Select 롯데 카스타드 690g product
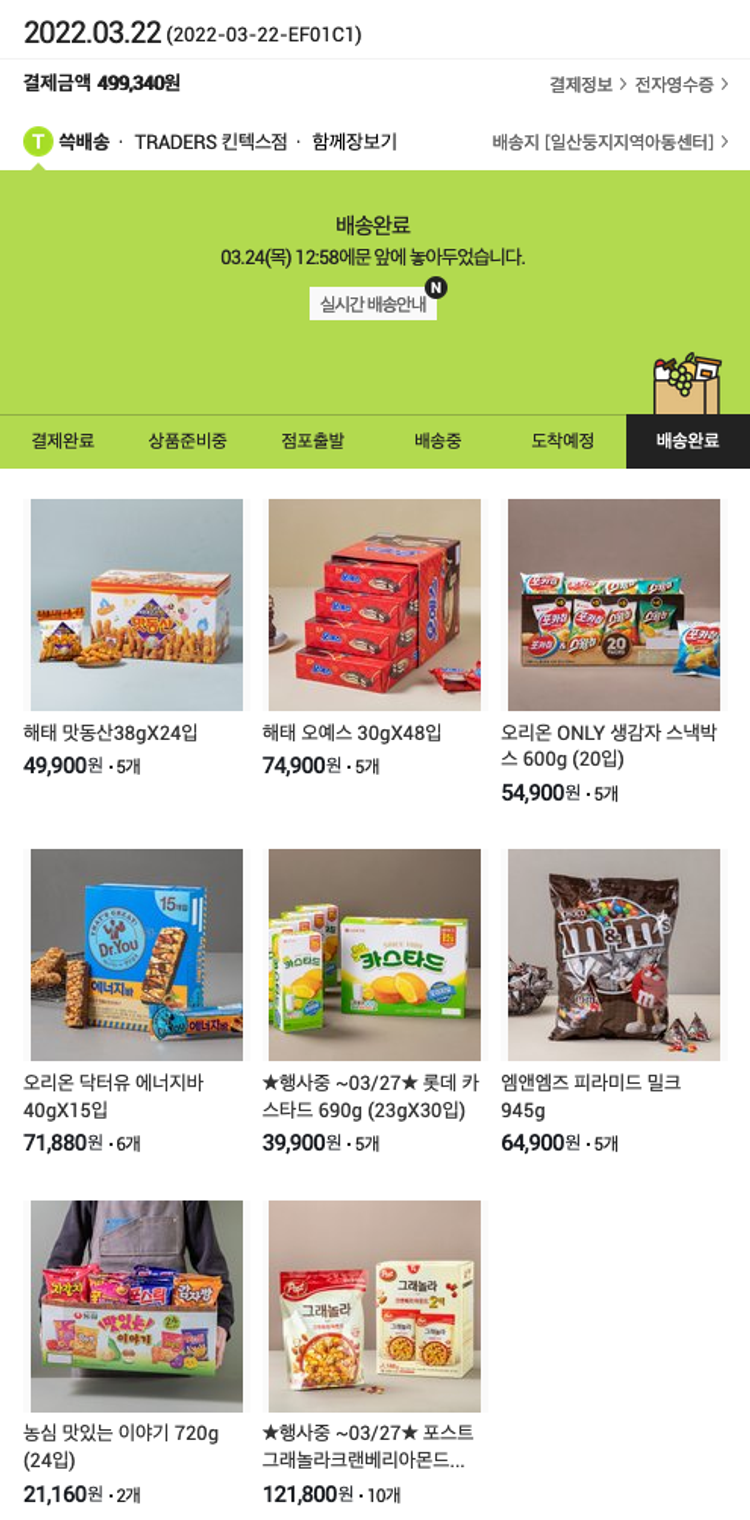This screenshot has height=1520, width=750. (x=374, y=955)
